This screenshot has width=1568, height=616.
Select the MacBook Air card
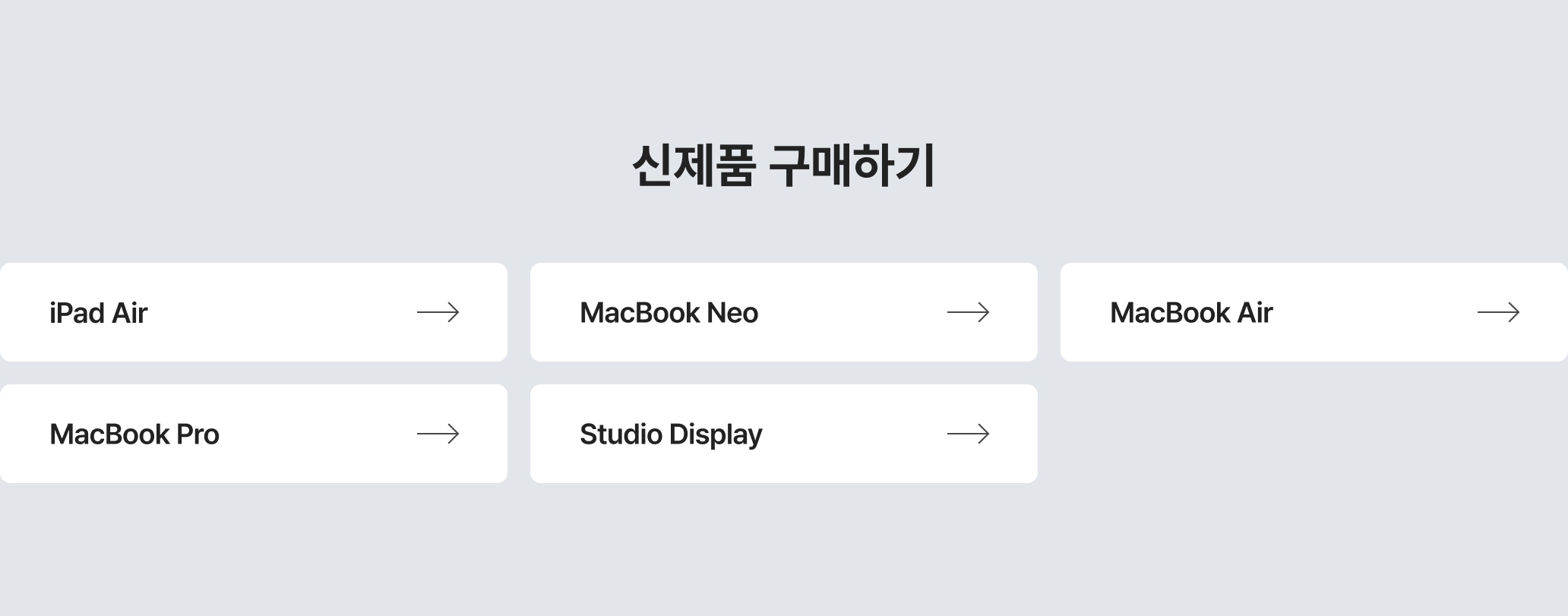[1314, 312]
